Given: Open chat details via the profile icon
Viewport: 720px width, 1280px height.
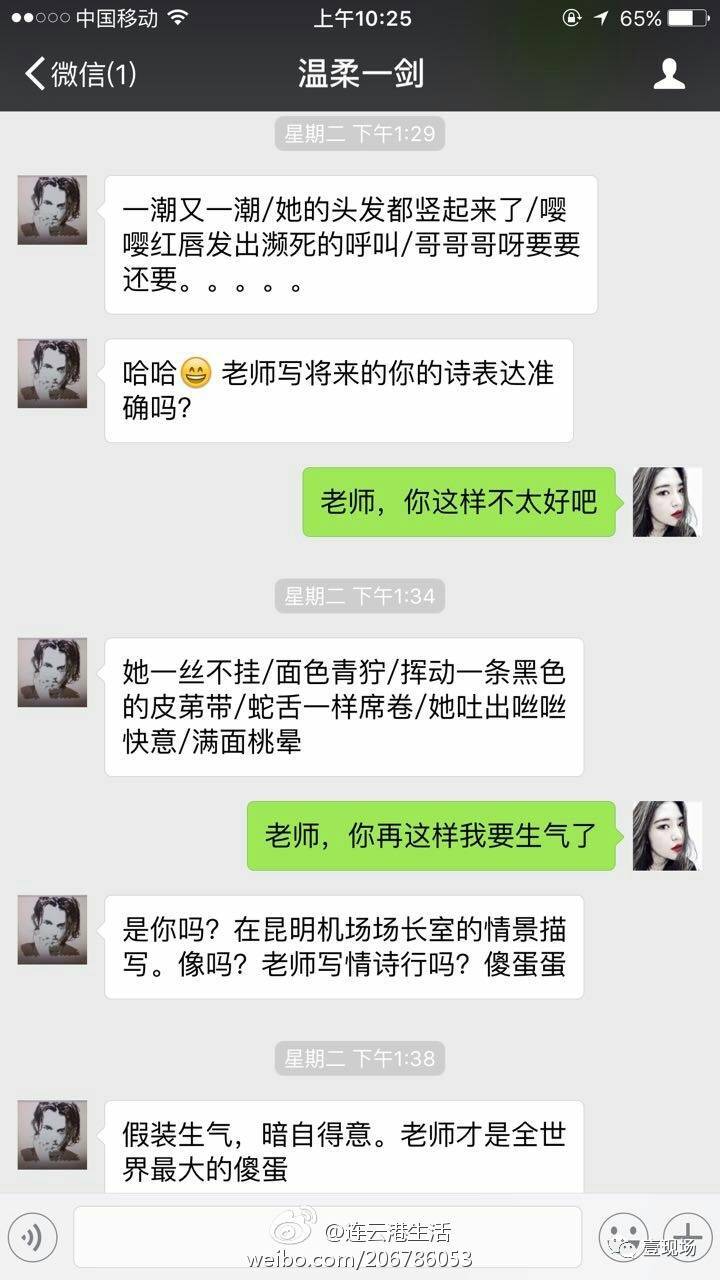Looking at the screenshot, I should (x=669, y=74).
